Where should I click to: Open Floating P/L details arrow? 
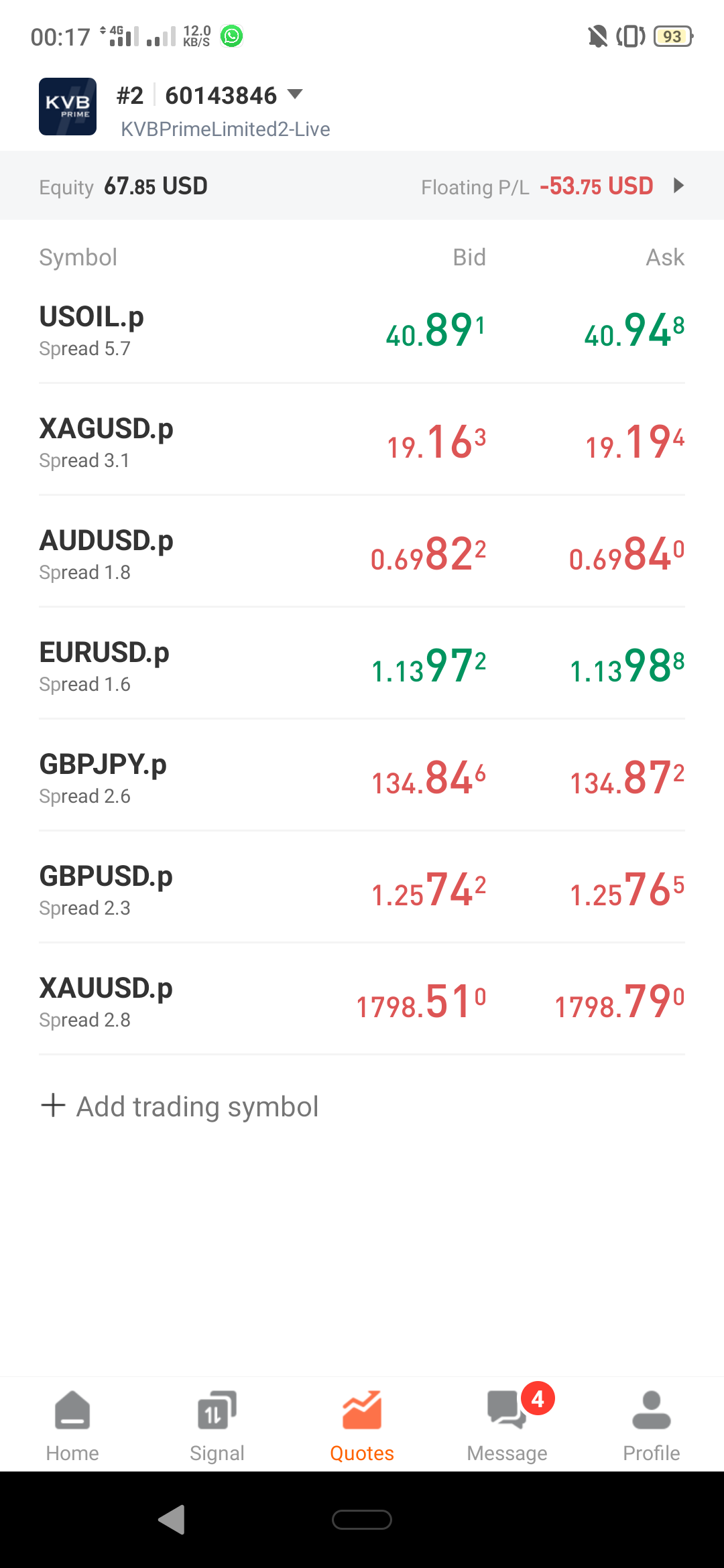click(678, 186)
